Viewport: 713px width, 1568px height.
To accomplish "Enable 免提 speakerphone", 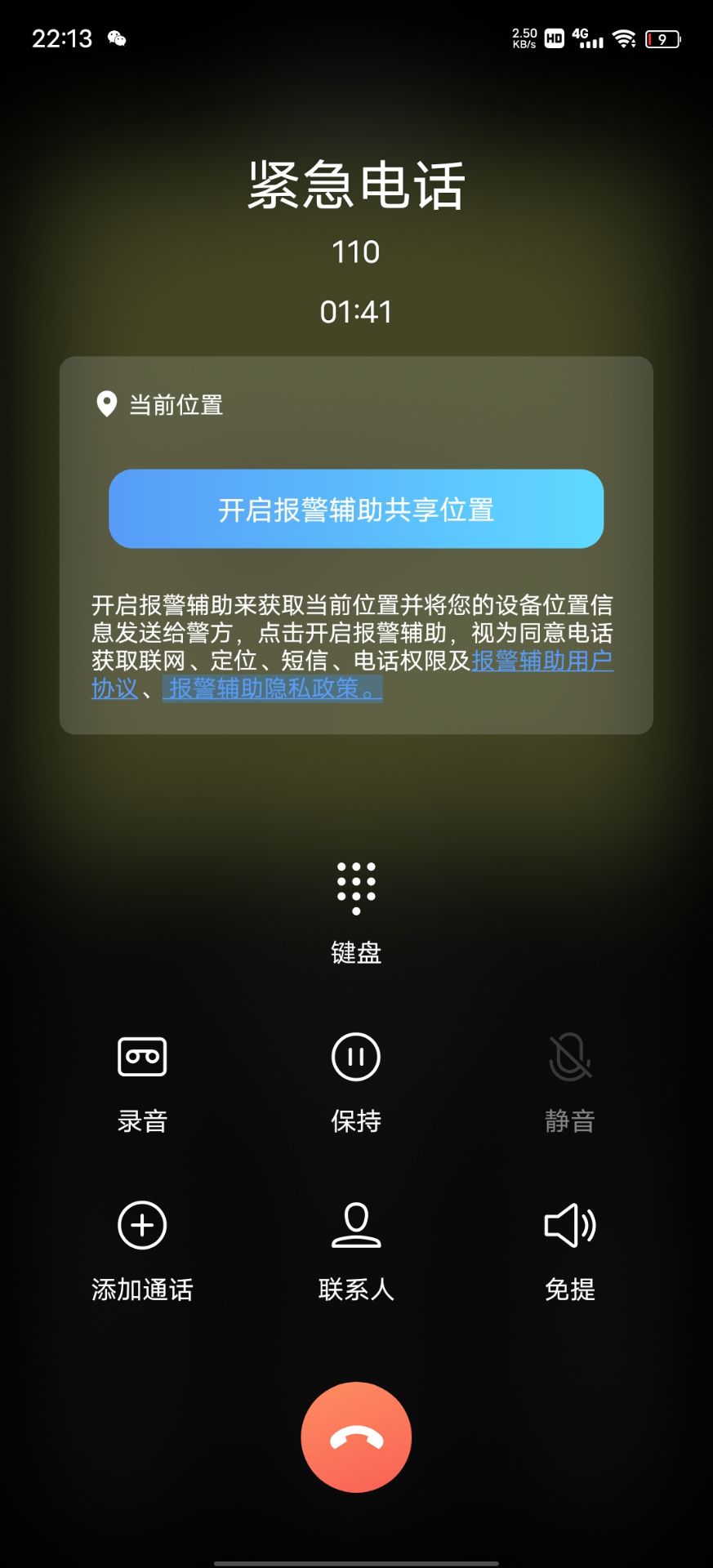I will pyautogui.click(x=570, y=1248).
